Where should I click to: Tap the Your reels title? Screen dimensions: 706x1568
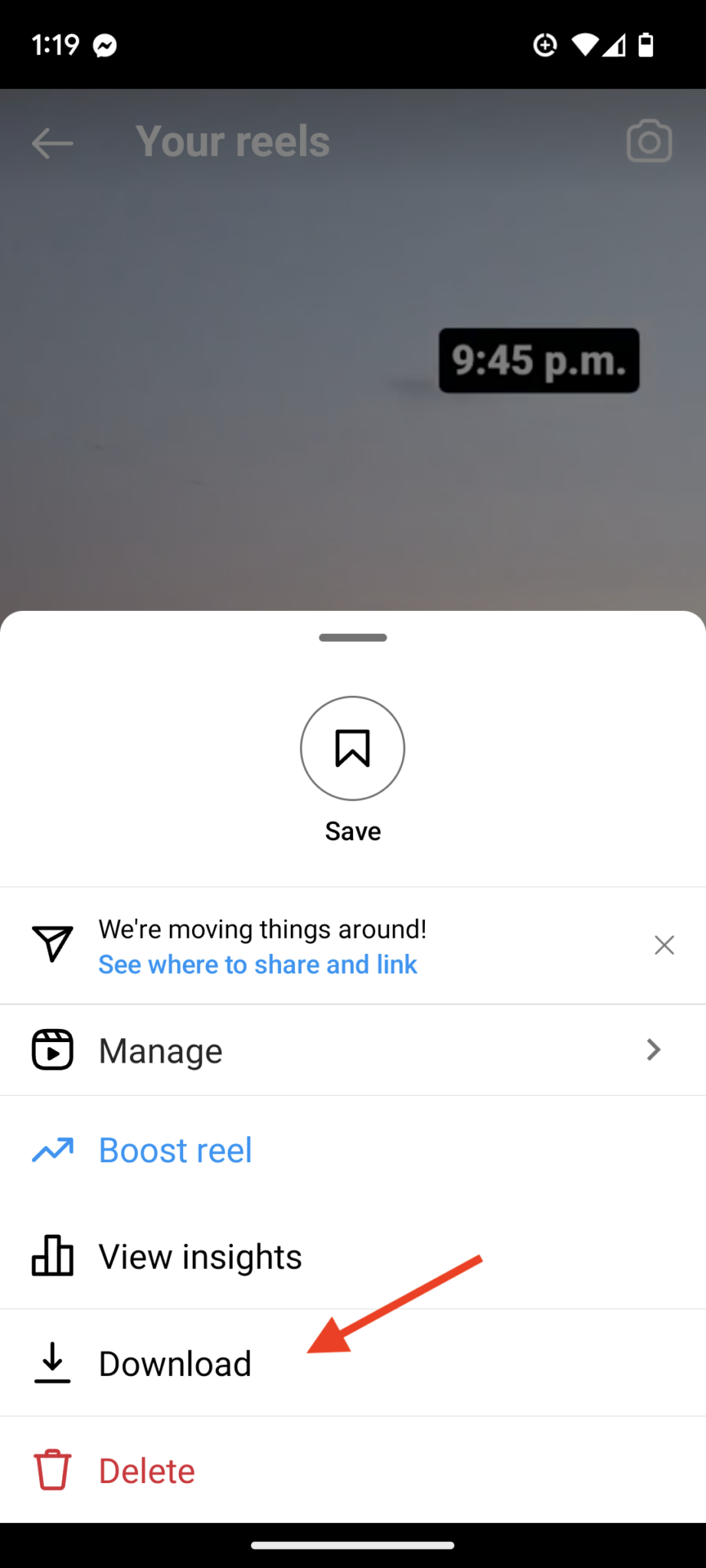(234, 141)
